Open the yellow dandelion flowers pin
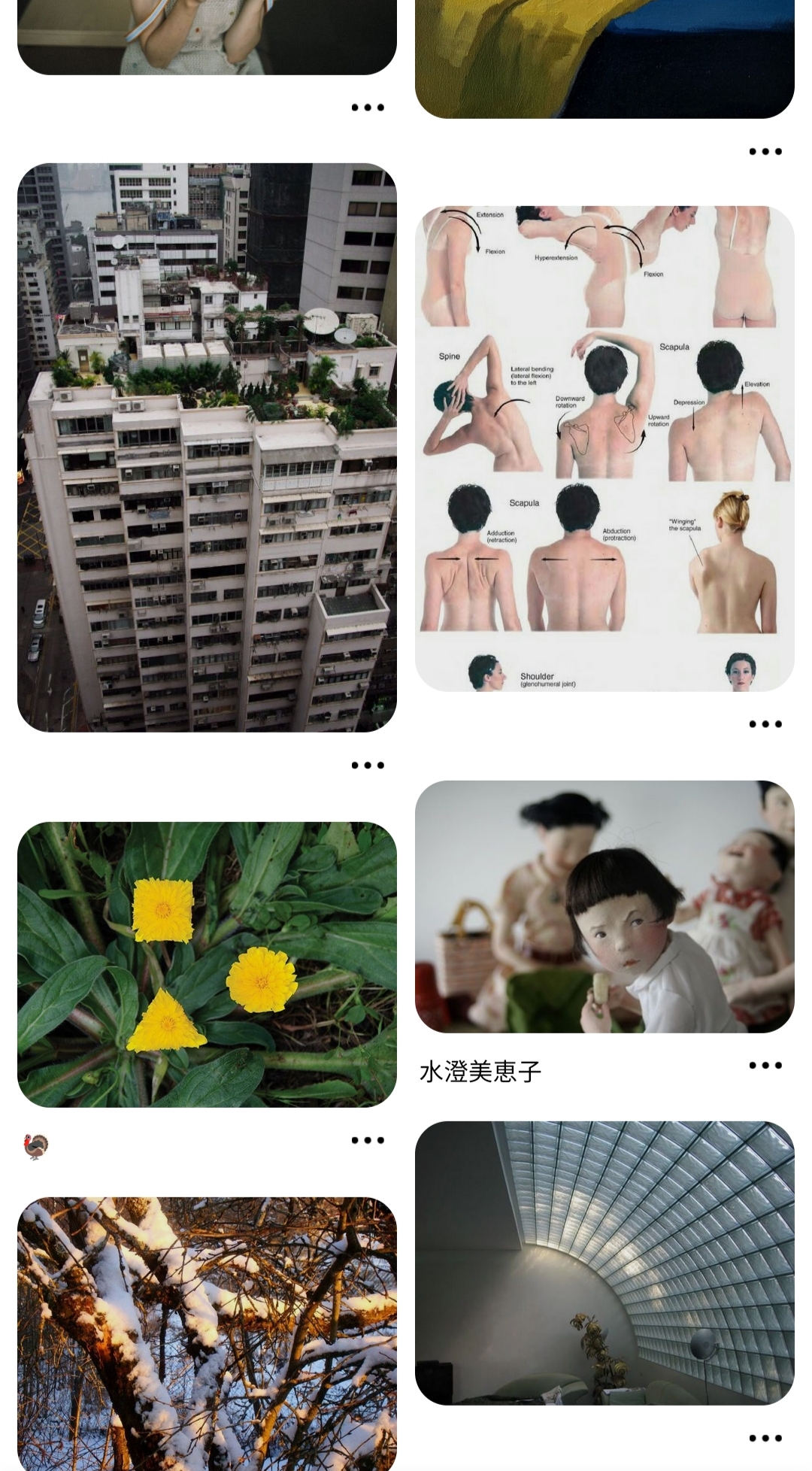Image resolution: width=812 pixels, height=1471 pixels. click(207, 964)
